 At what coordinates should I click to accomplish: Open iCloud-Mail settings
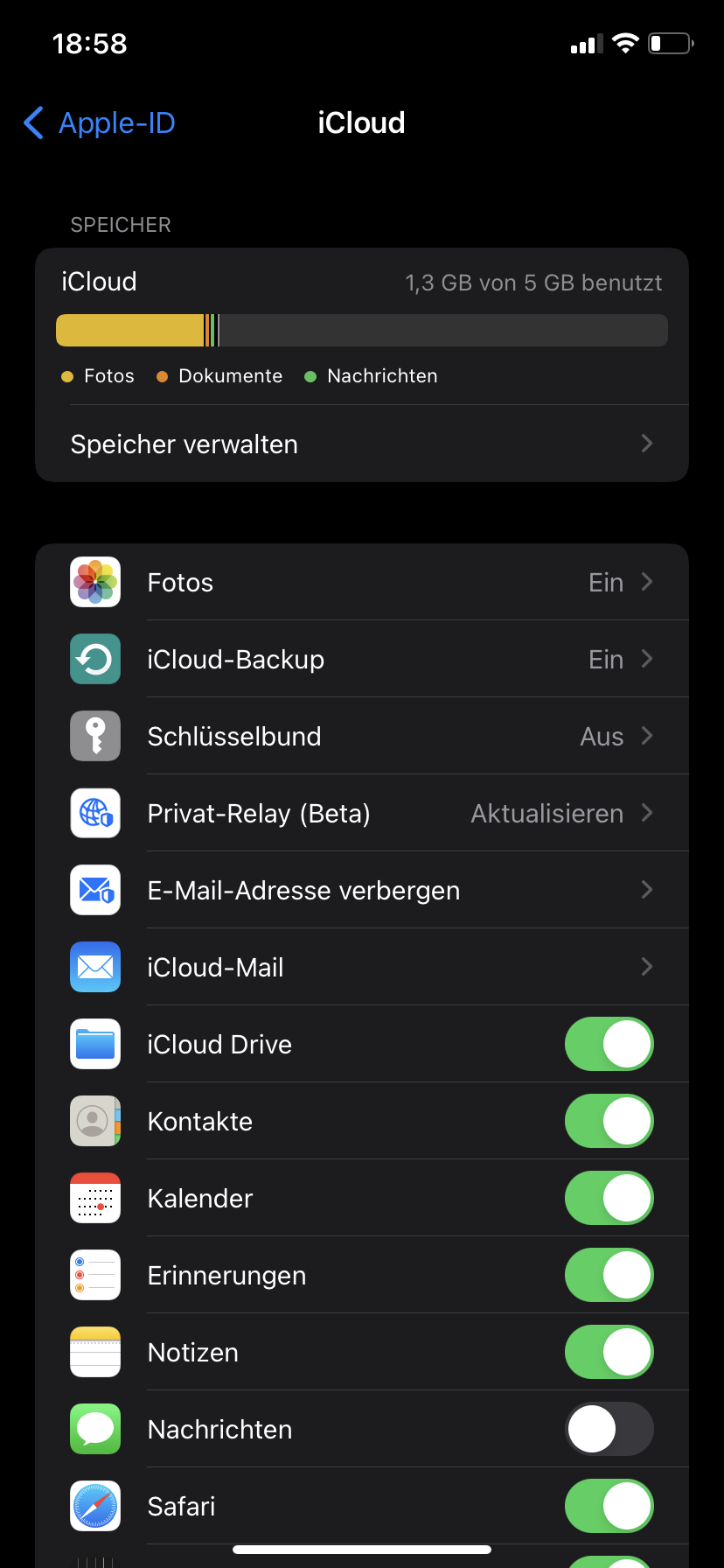[361, 967]
